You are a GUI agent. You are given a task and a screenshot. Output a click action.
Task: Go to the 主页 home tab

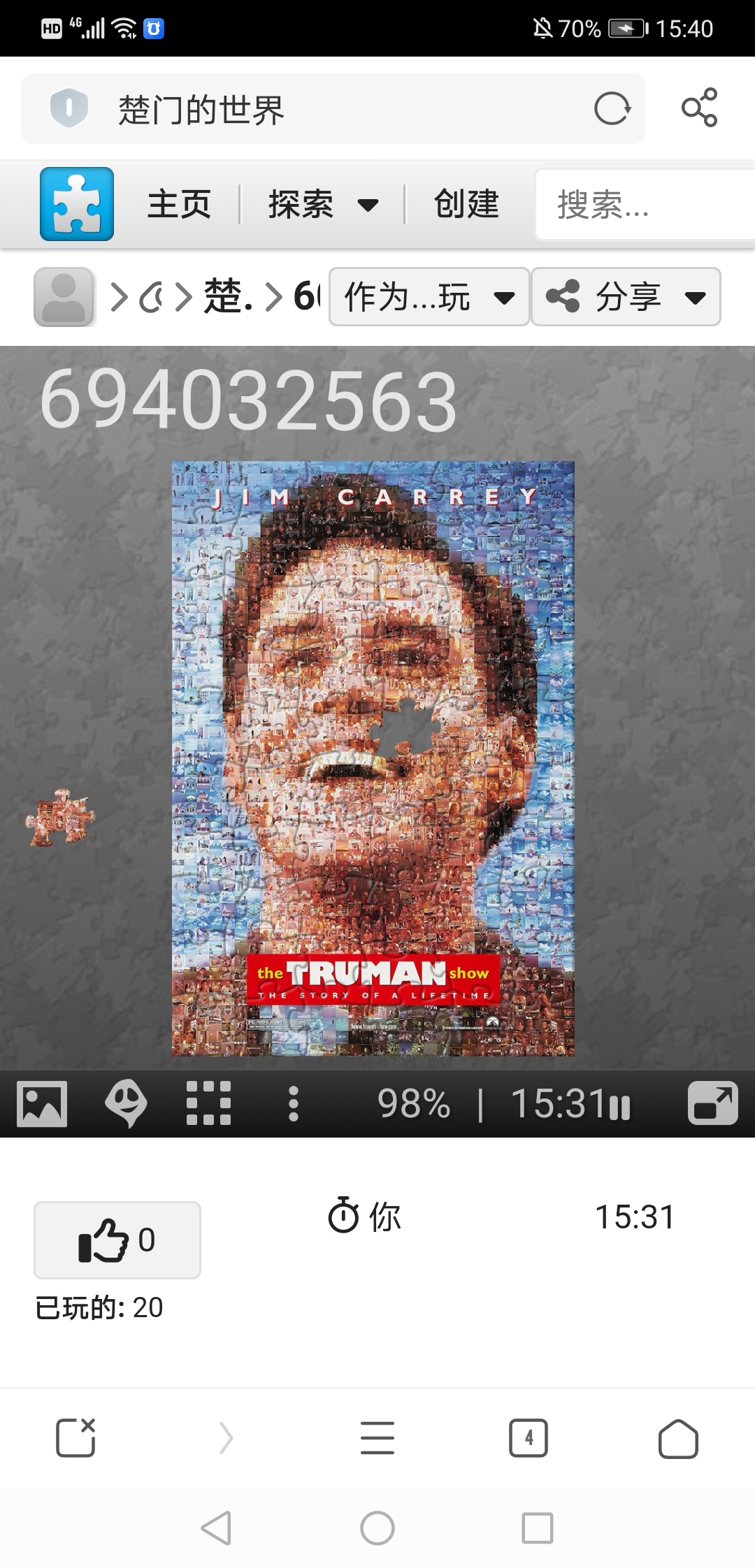click(x=179, y=204)
